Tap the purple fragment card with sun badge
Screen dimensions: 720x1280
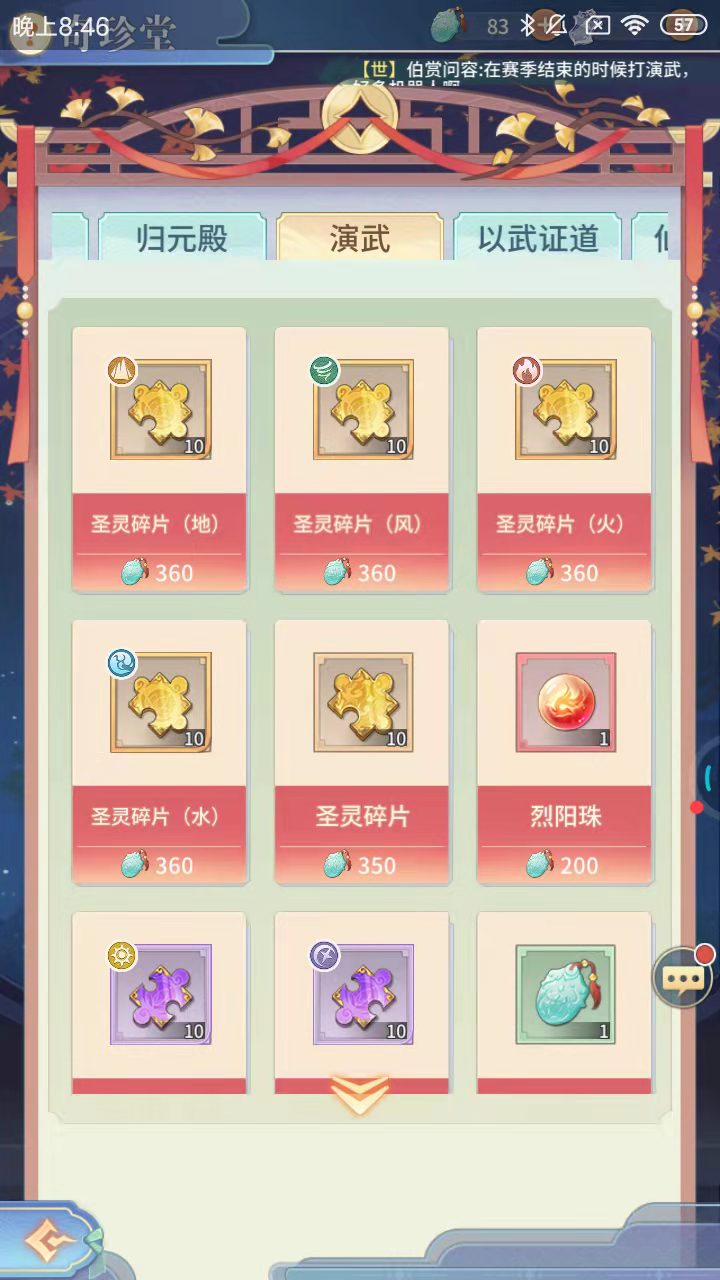[x=160, y=996]
